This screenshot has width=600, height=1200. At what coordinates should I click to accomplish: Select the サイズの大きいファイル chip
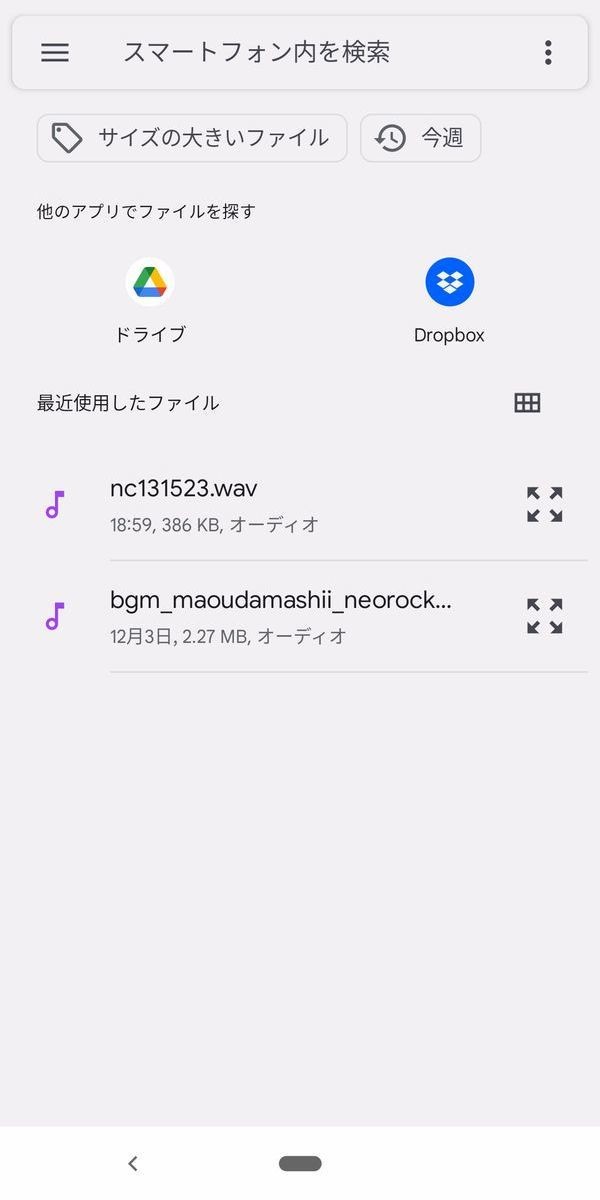(x=192, y=138)
